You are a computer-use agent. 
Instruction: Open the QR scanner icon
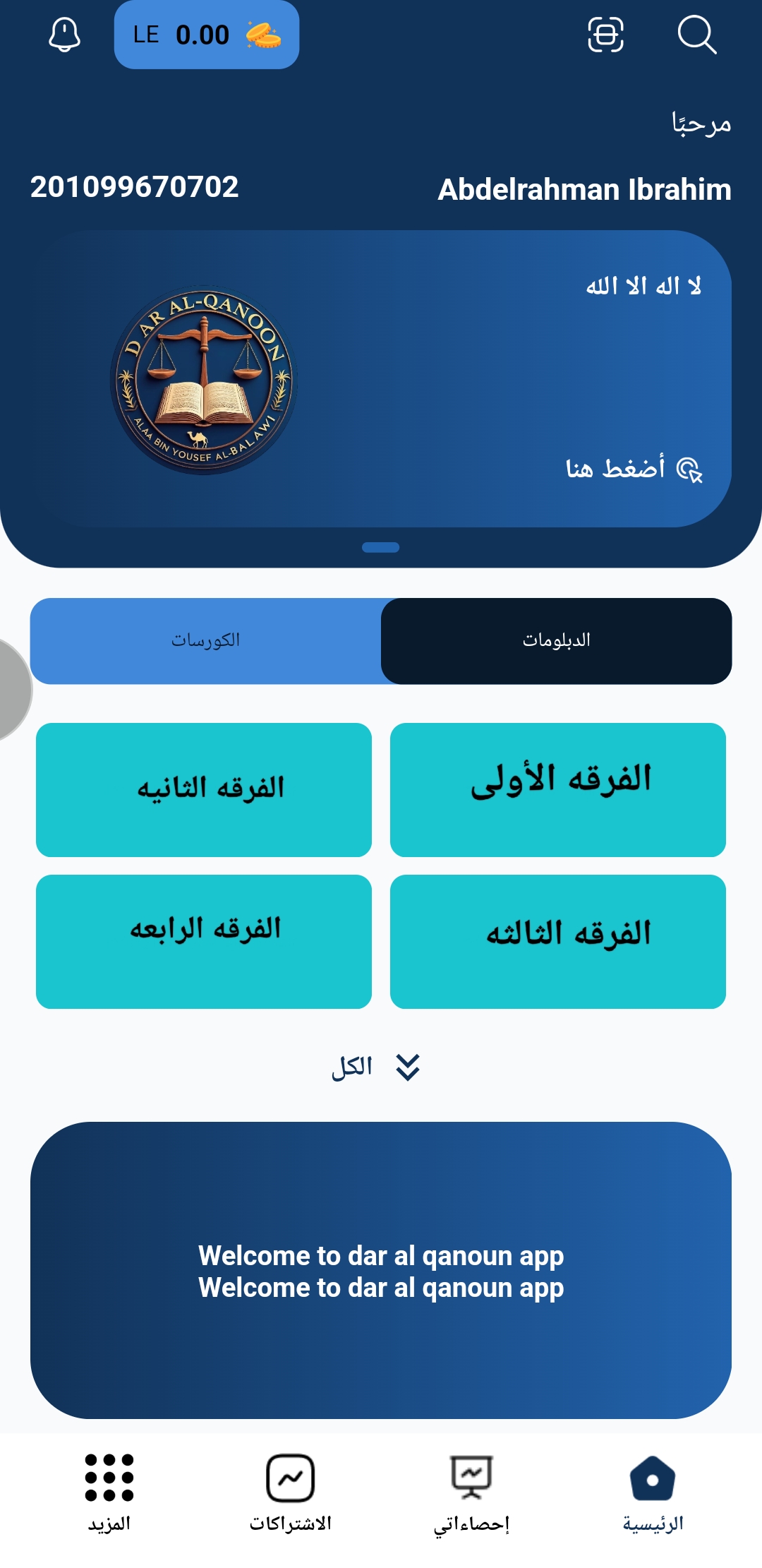(x=605, y=35)
